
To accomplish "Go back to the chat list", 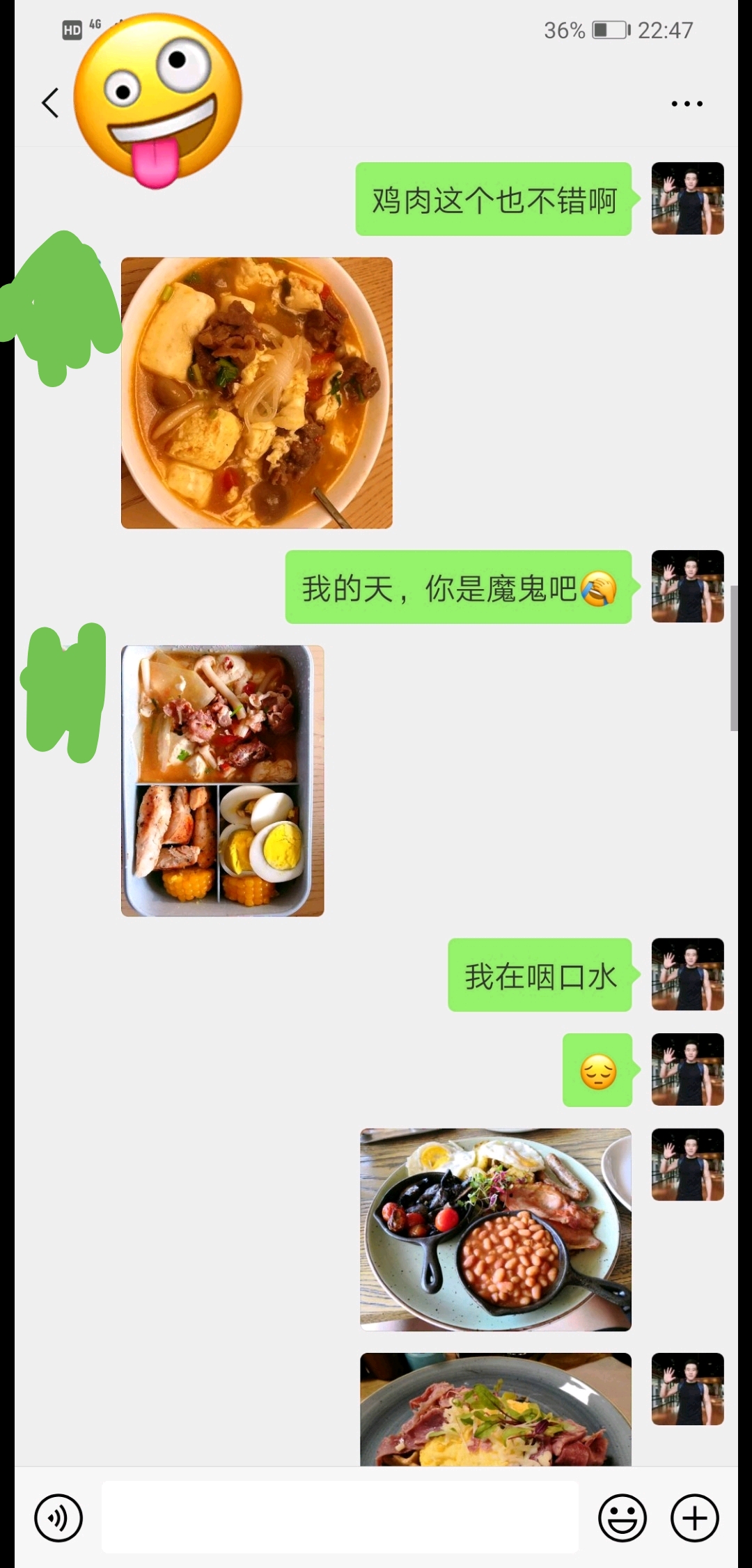I will click(50, 103).
